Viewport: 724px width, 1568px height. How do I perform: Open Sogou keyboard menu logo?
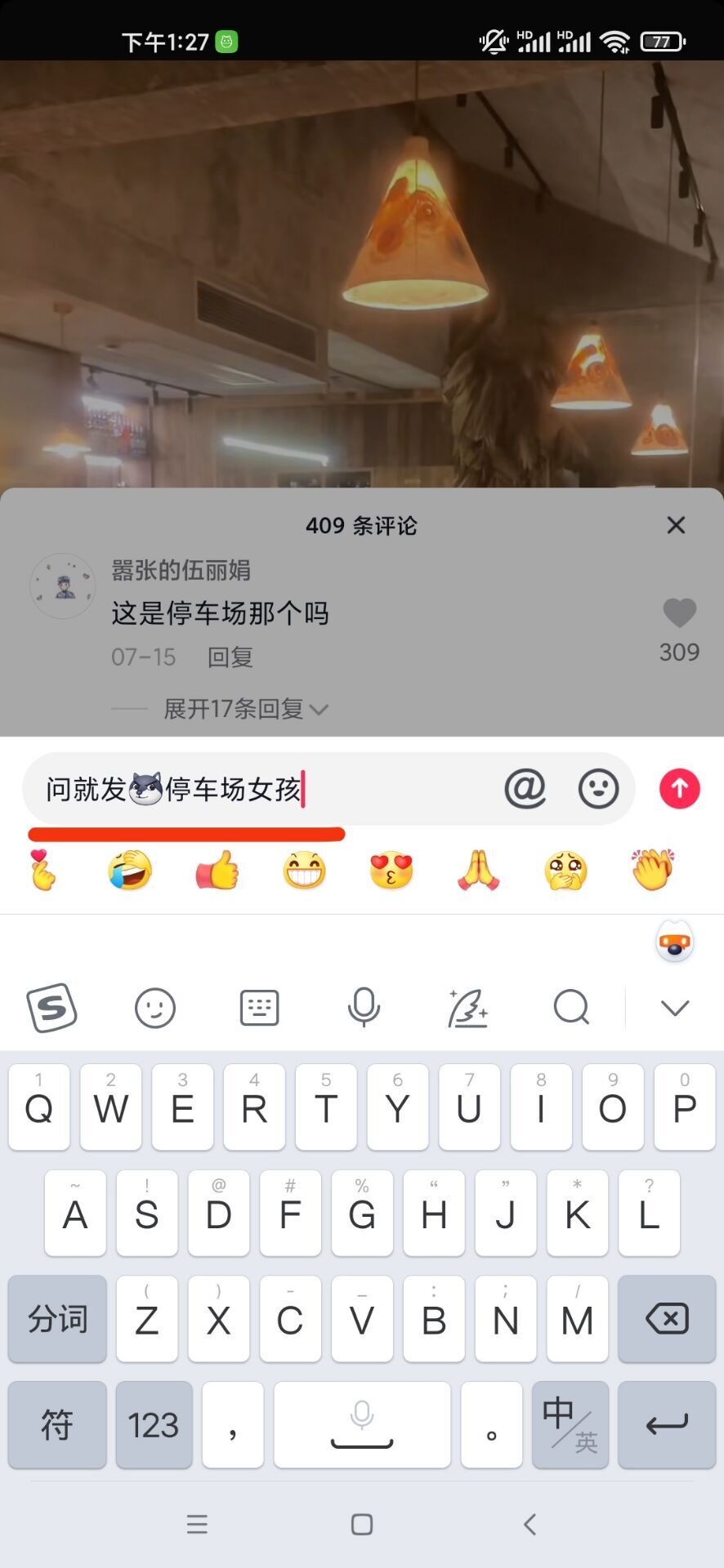52,1008
